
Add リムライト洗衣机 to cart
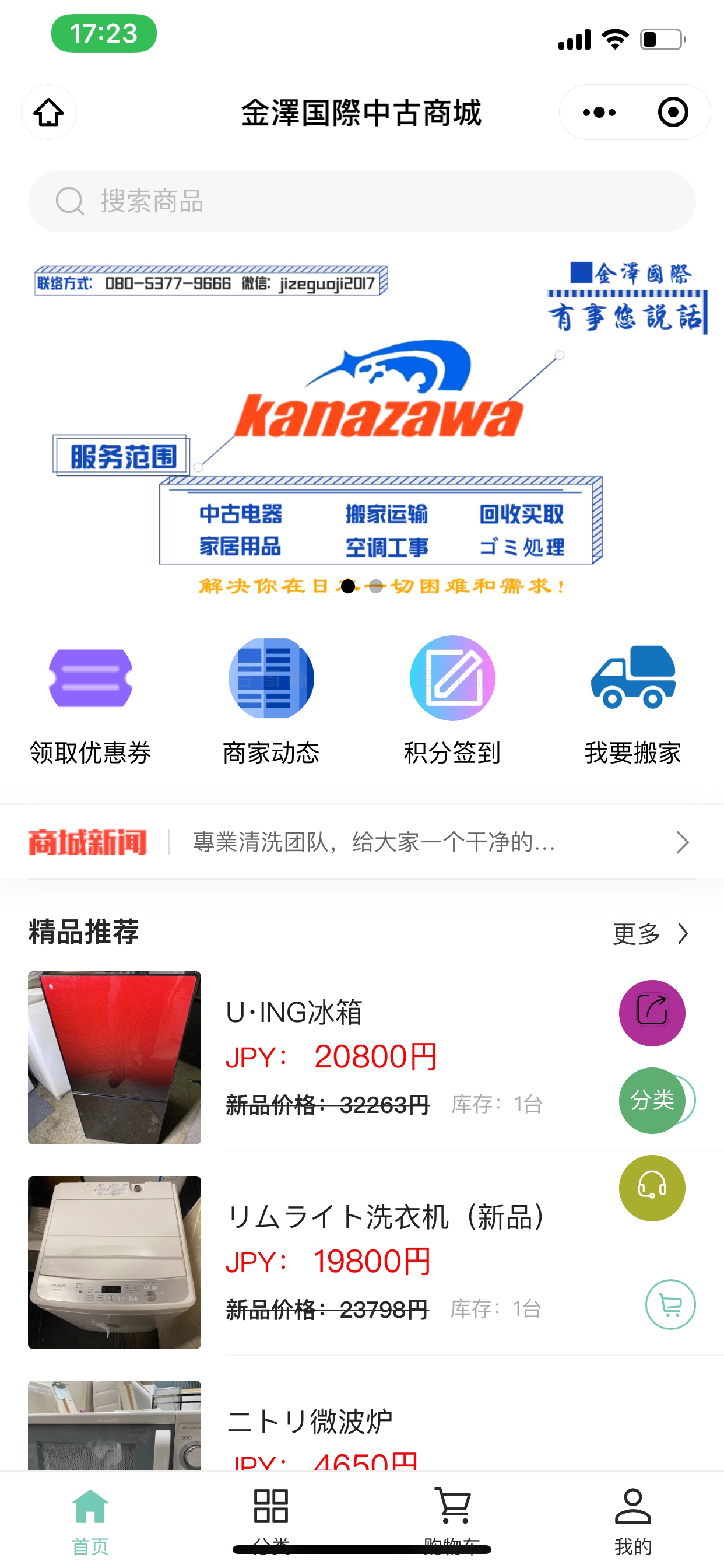[670, 1304]
